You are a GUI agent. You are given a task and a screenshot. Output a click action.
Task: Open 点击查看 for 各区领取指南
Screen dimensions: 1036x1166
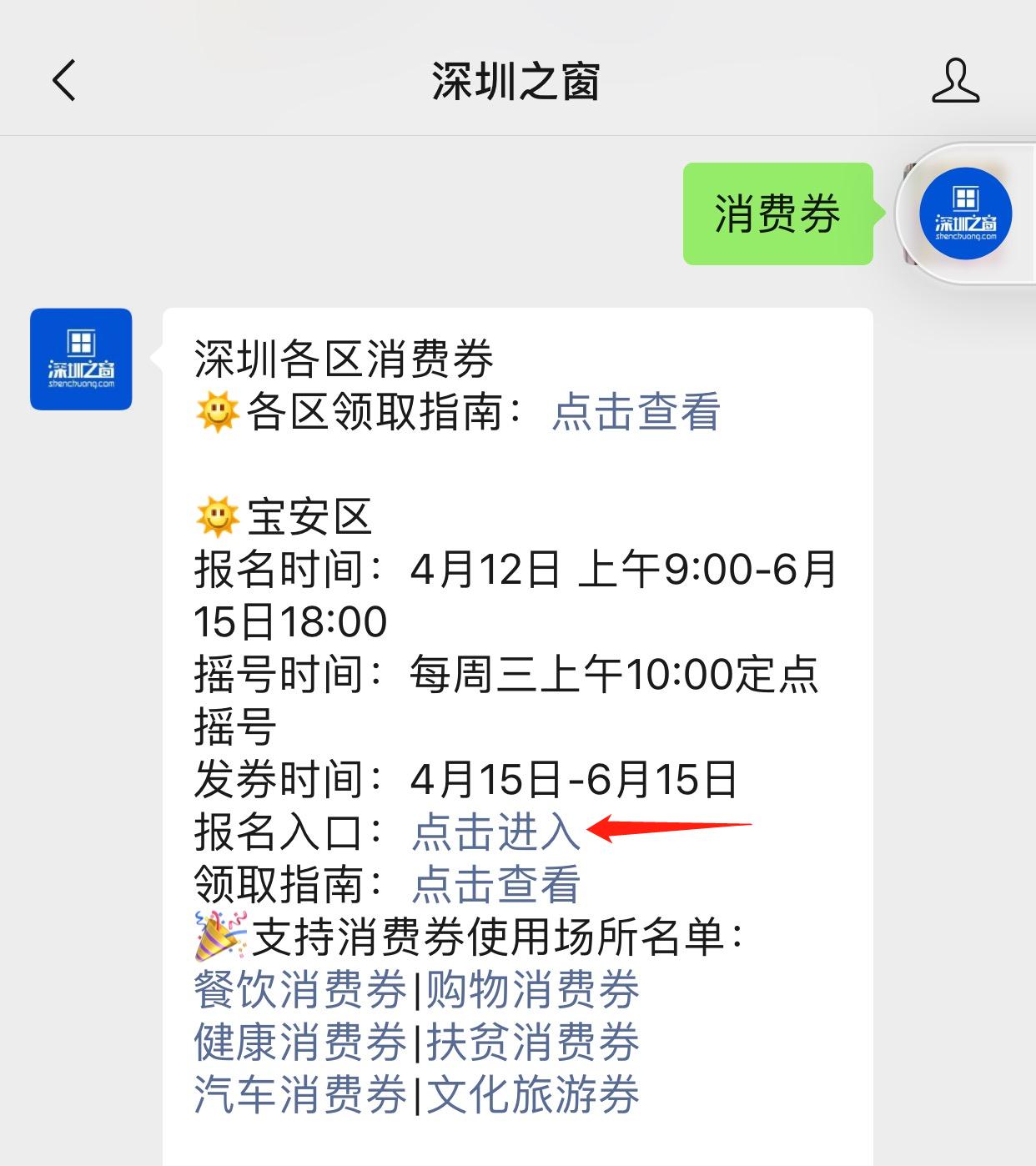tap(636, 410)
